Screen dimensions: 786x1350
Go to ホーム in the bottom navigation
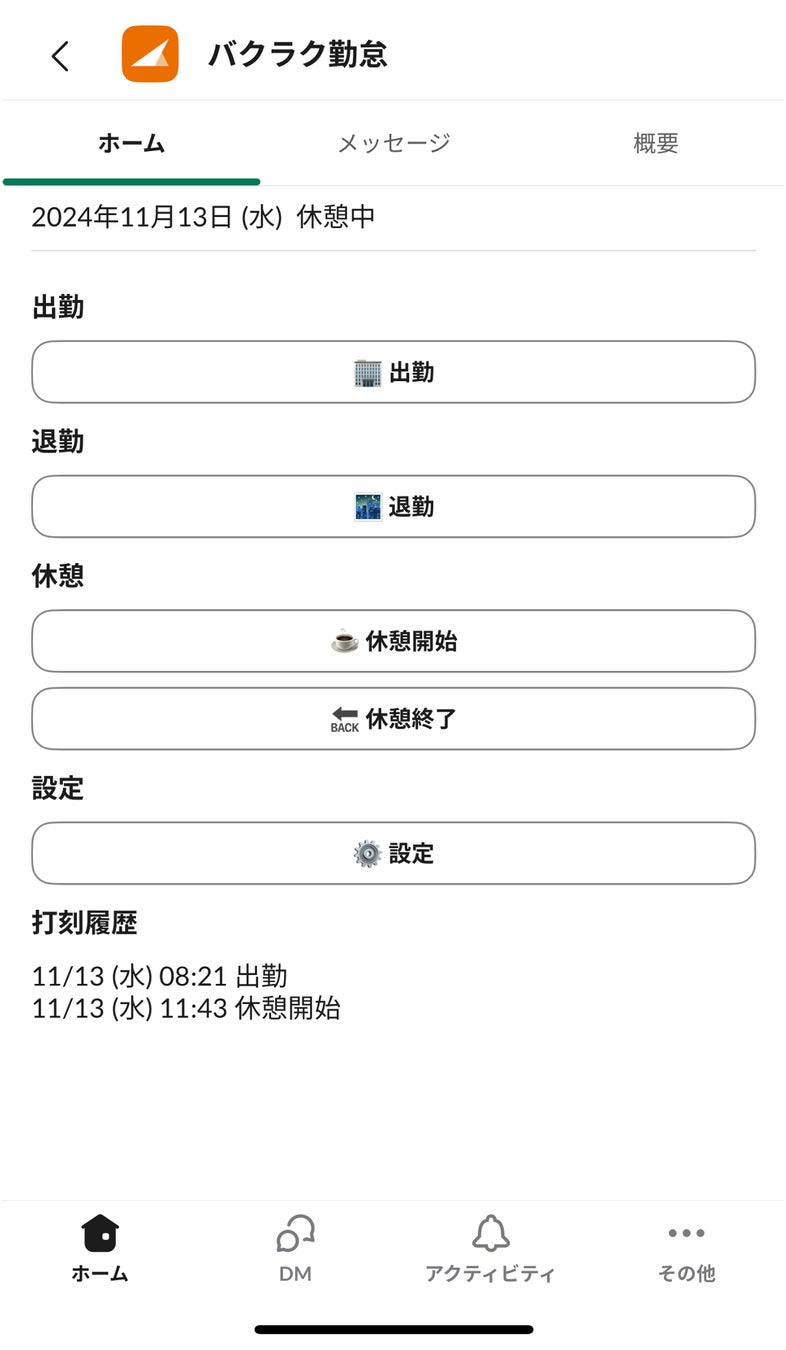(100, 1248)
